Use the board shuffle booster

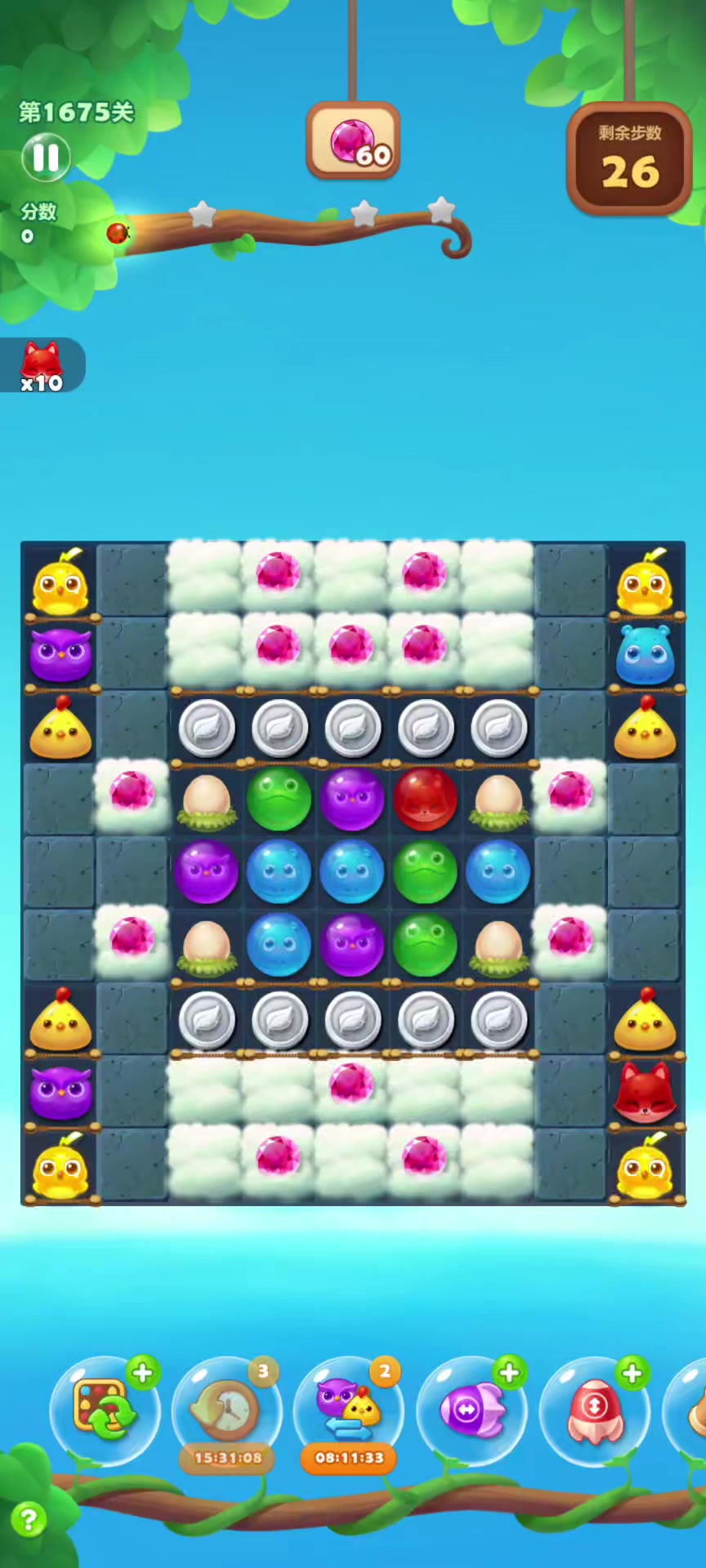tap(105, 1410)
